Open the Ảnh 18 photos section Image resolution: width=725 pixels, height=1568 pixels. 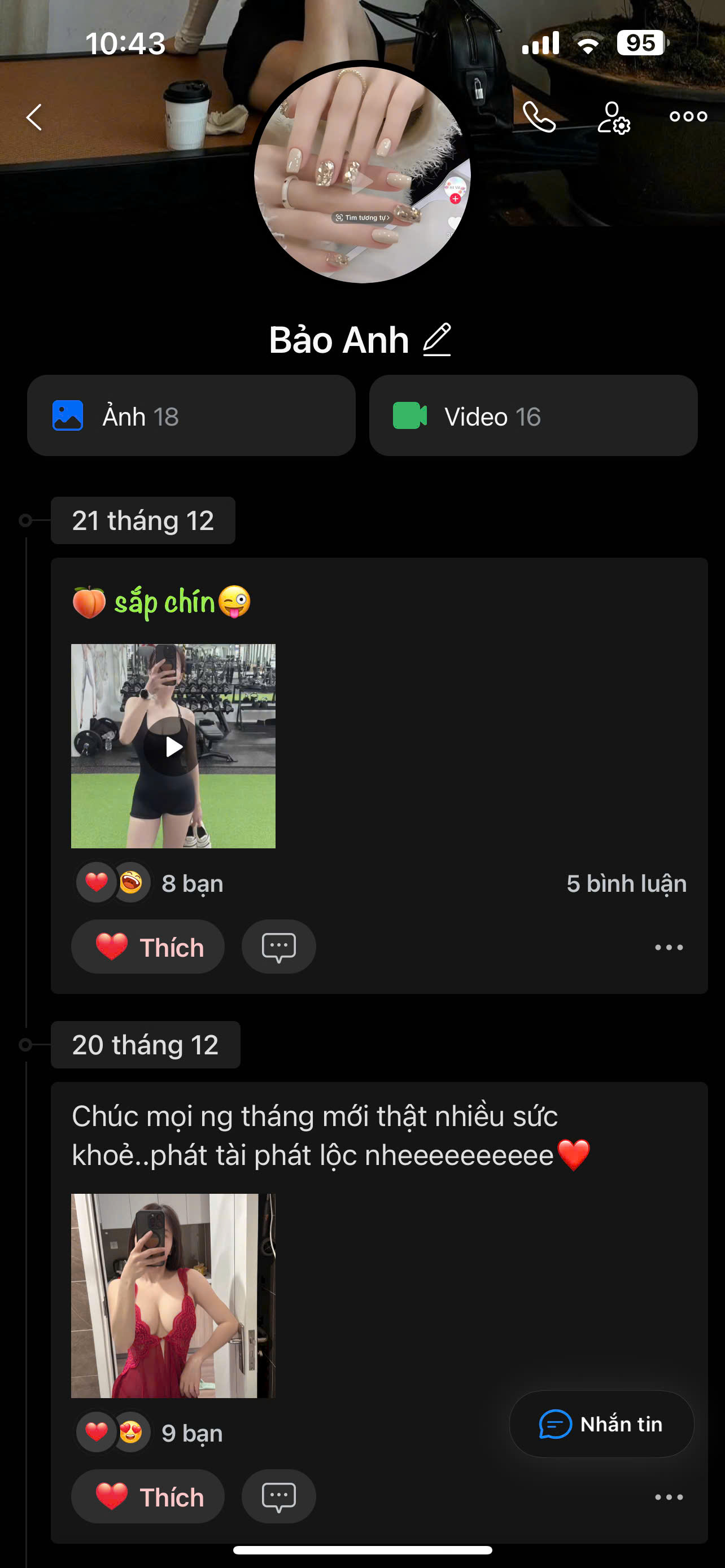point(191,417)
